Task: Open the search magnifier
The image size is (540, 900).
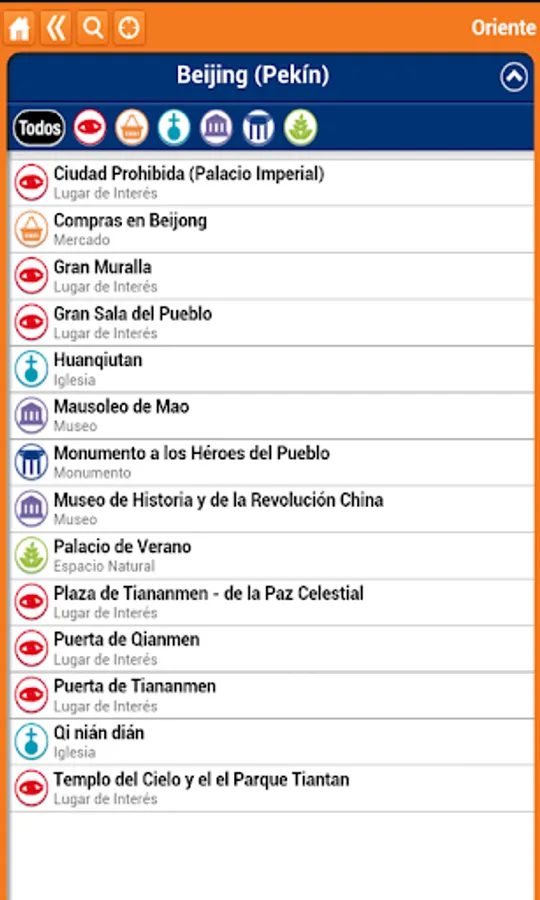Action: [x=92, y=28]
